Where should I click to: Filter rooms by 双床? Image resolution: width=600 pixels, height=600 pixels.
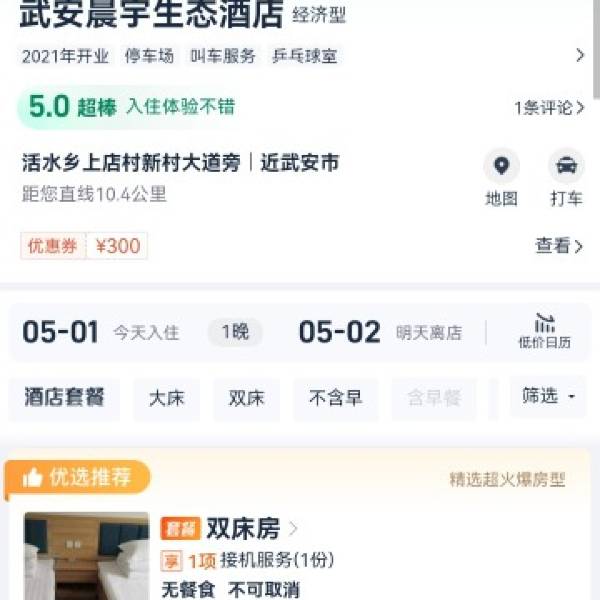coord(247,398)
